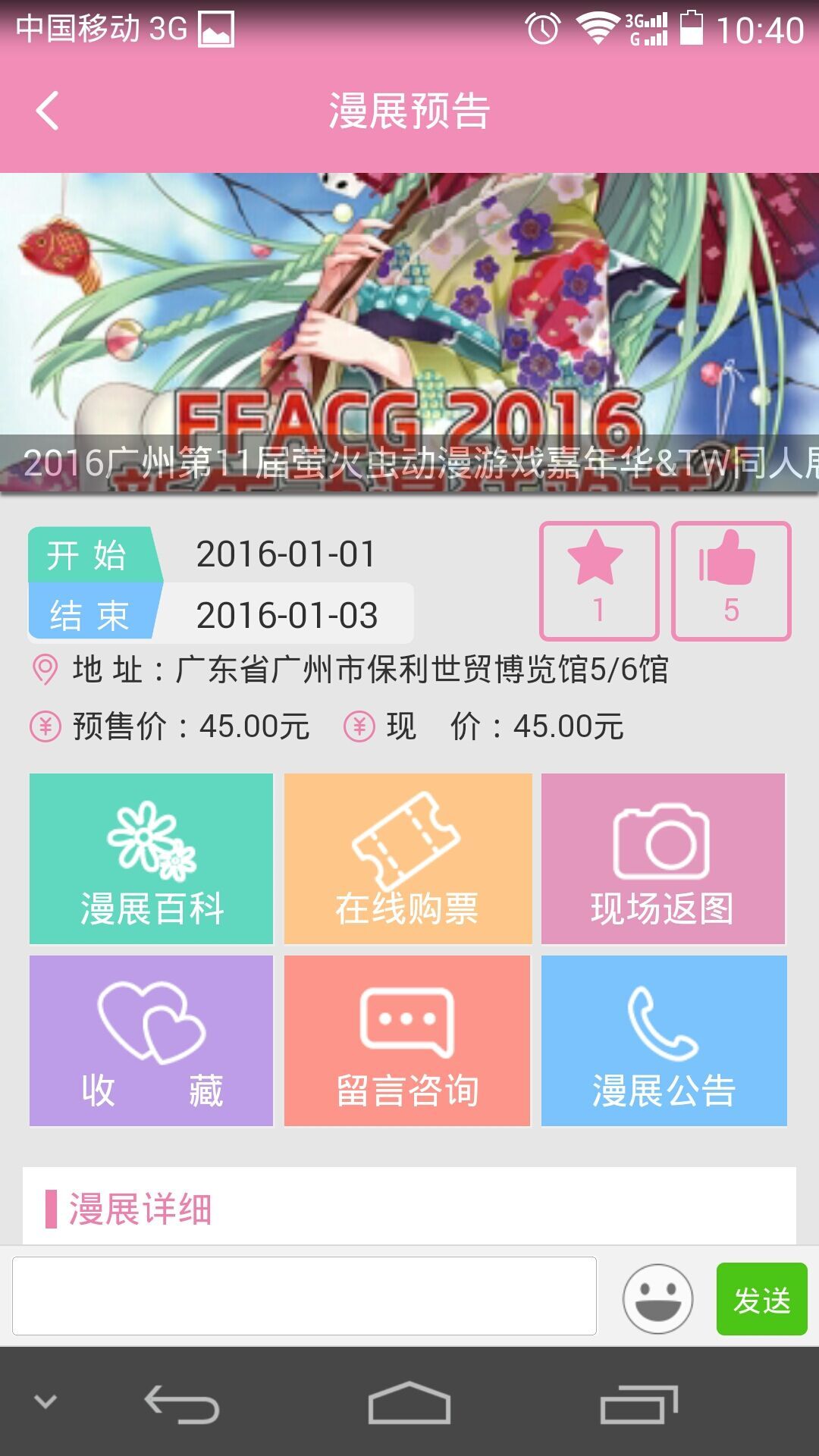Tap the green 发送 button
This screenshot has width=819, height=1456.
click(x=761, y=1298)
